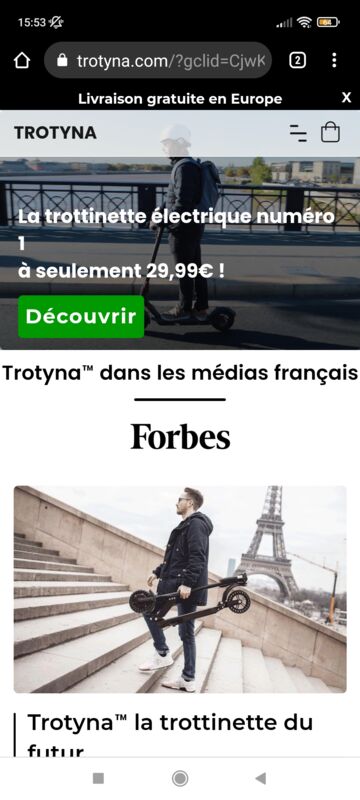The image size is (360, 800).
Task: Open the shopping bag
Action: coord(330,132)
